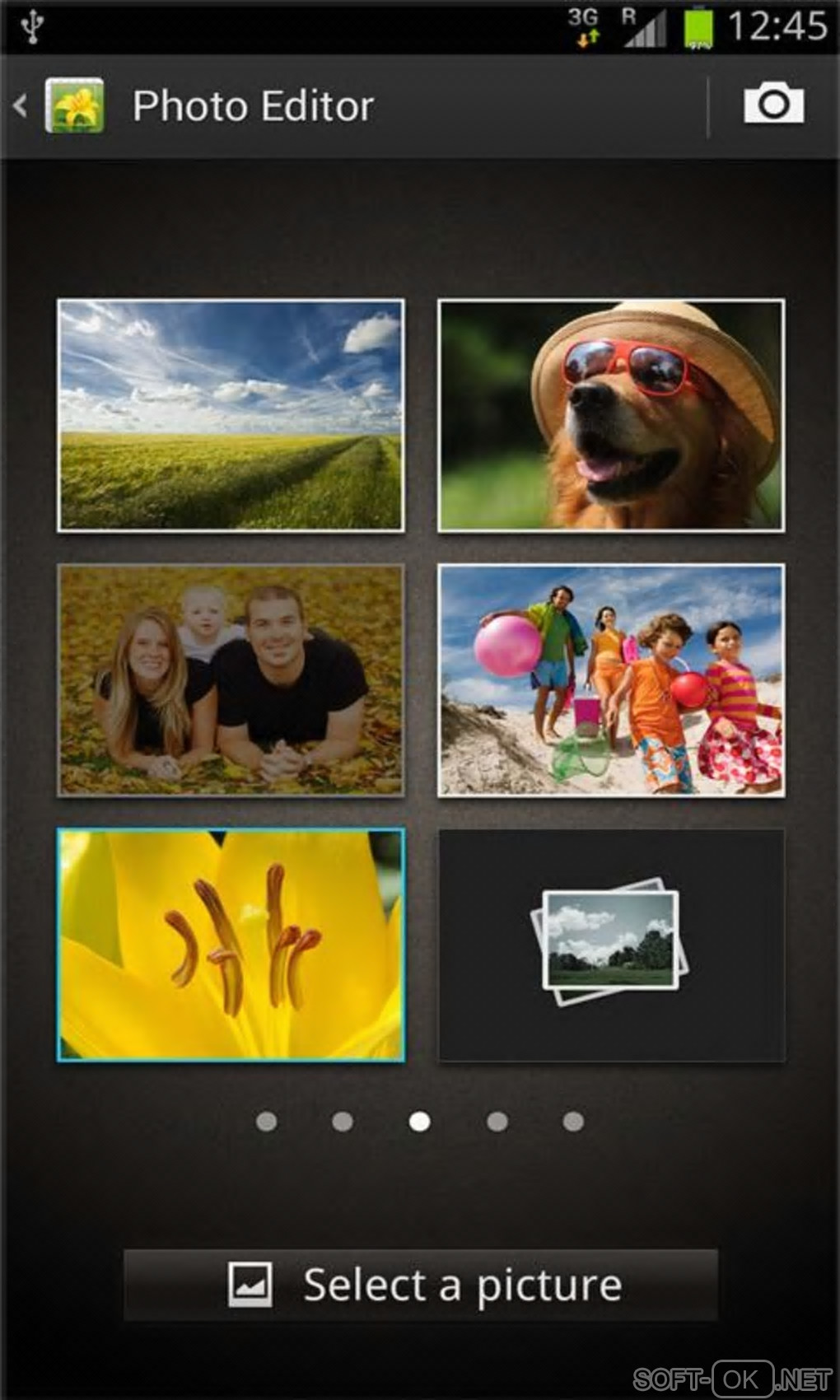Go back via the Photo Editor arrow
The height and width of the screenshot is (1400, 840).
click(21, 105)
